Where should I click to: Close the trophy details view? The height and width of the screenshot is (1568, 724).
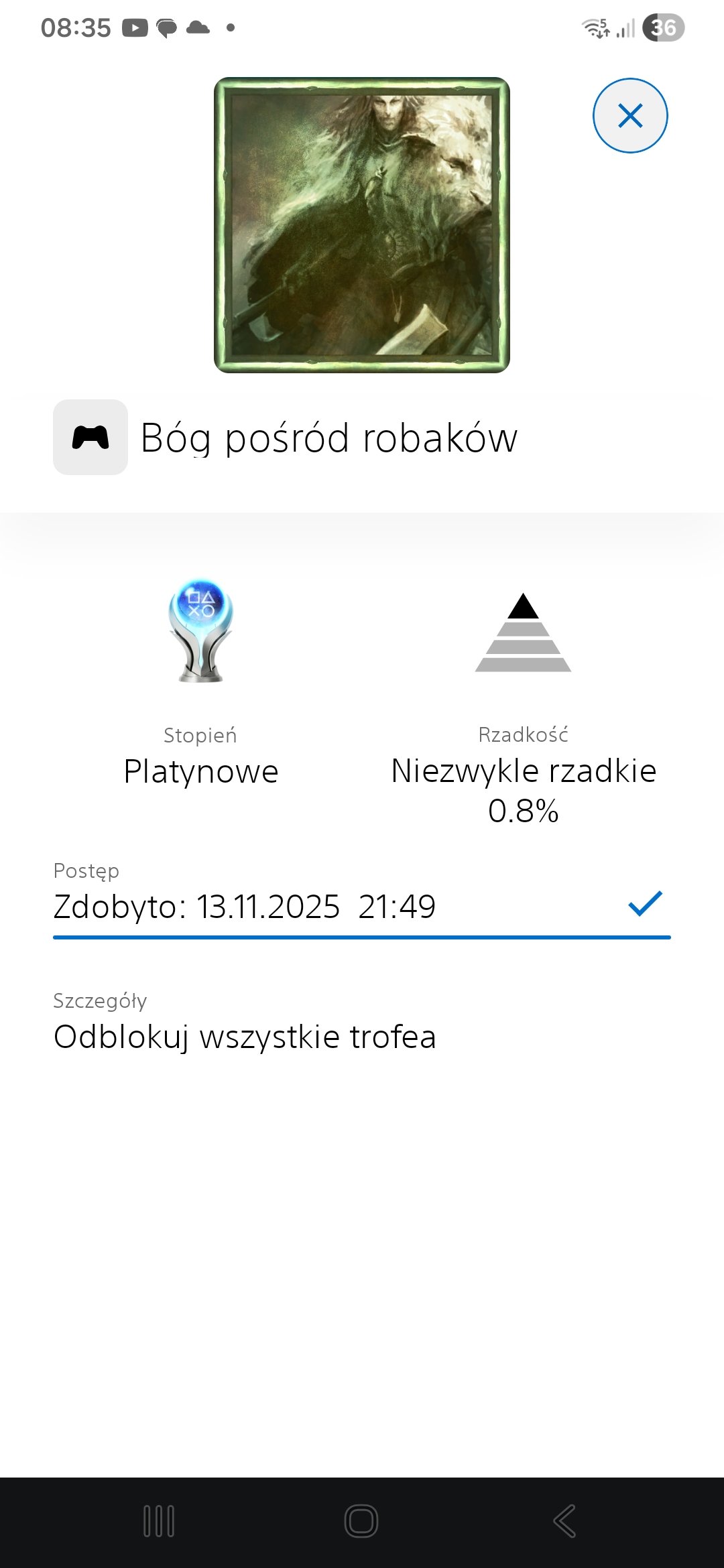(630, 116)
